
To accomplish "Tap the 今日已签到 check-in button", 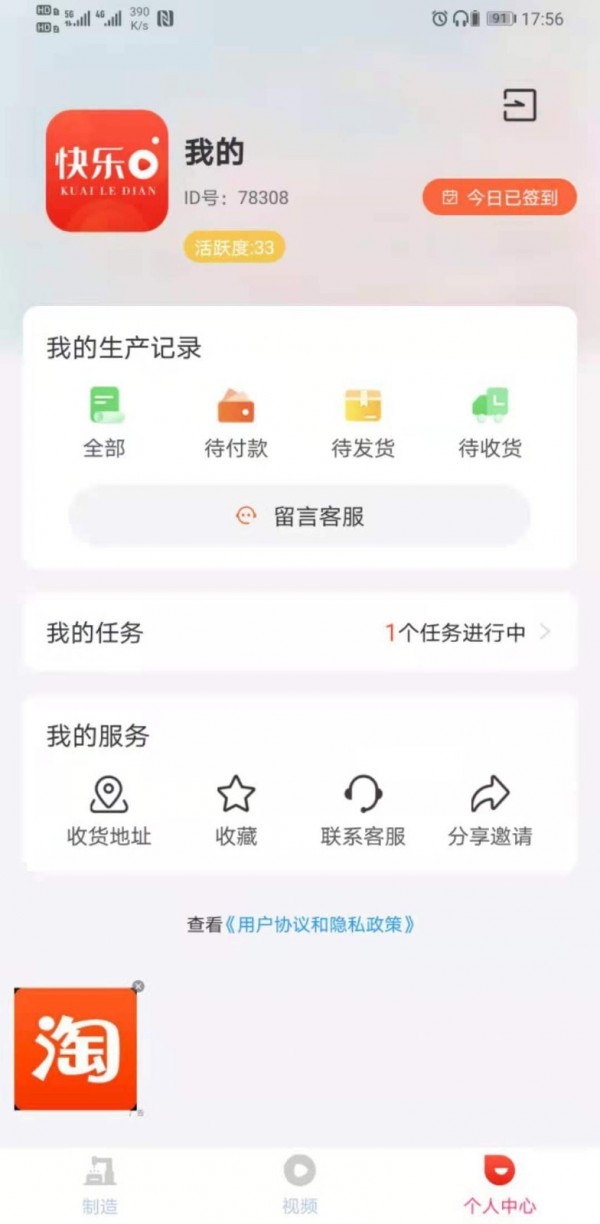I will pos(499,197).
